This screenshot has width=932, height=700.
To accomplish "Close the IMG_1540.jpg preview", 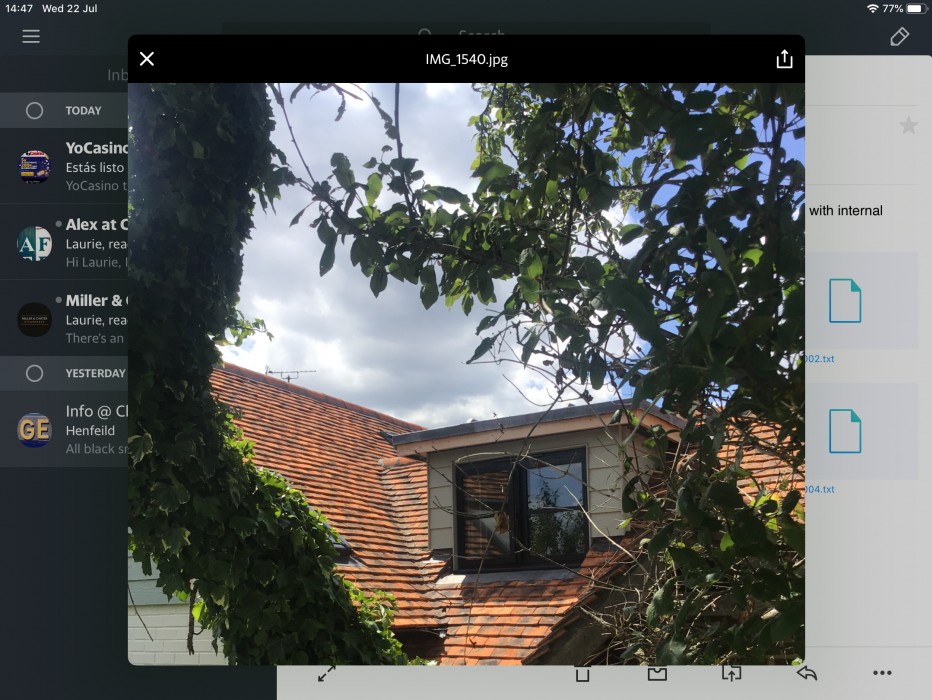I will pyautogui.click(x=147, y=59).
